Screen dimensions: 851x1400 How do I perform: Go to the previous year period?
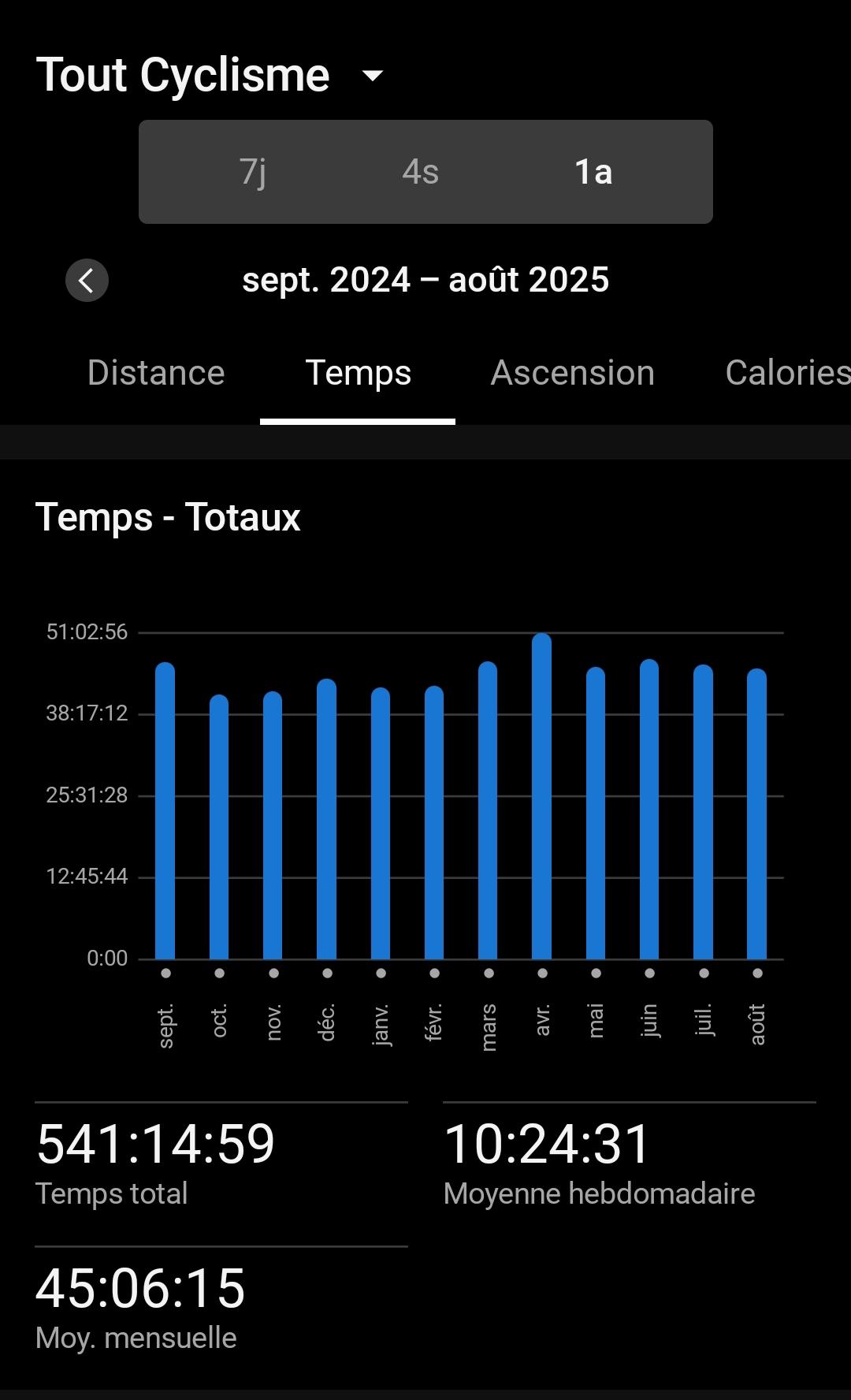[x=87, y=280]
